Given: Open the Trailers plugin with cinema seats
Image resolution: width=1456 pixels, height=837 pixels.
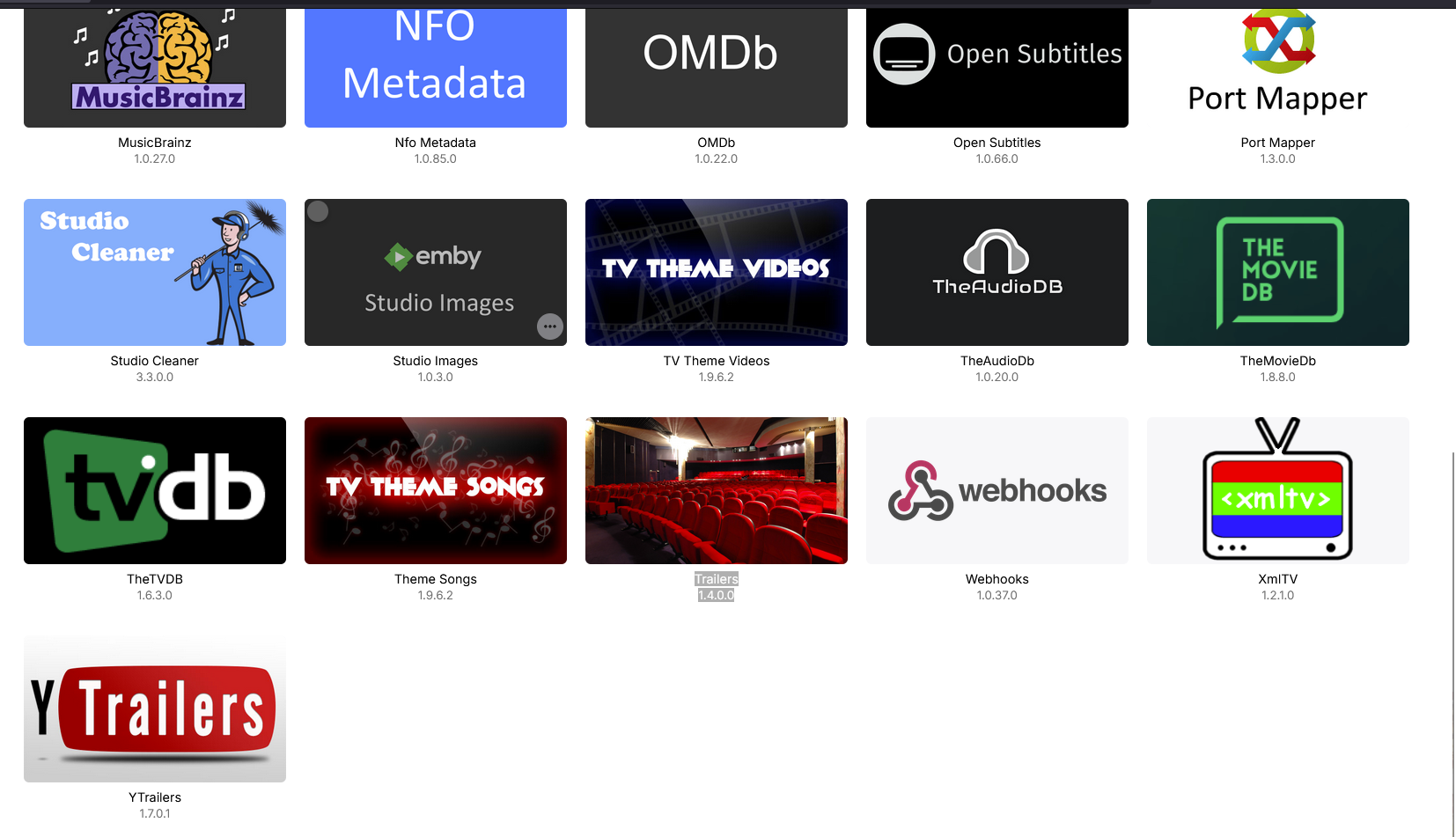Looking at the screenshot, I should coord(716,490).
